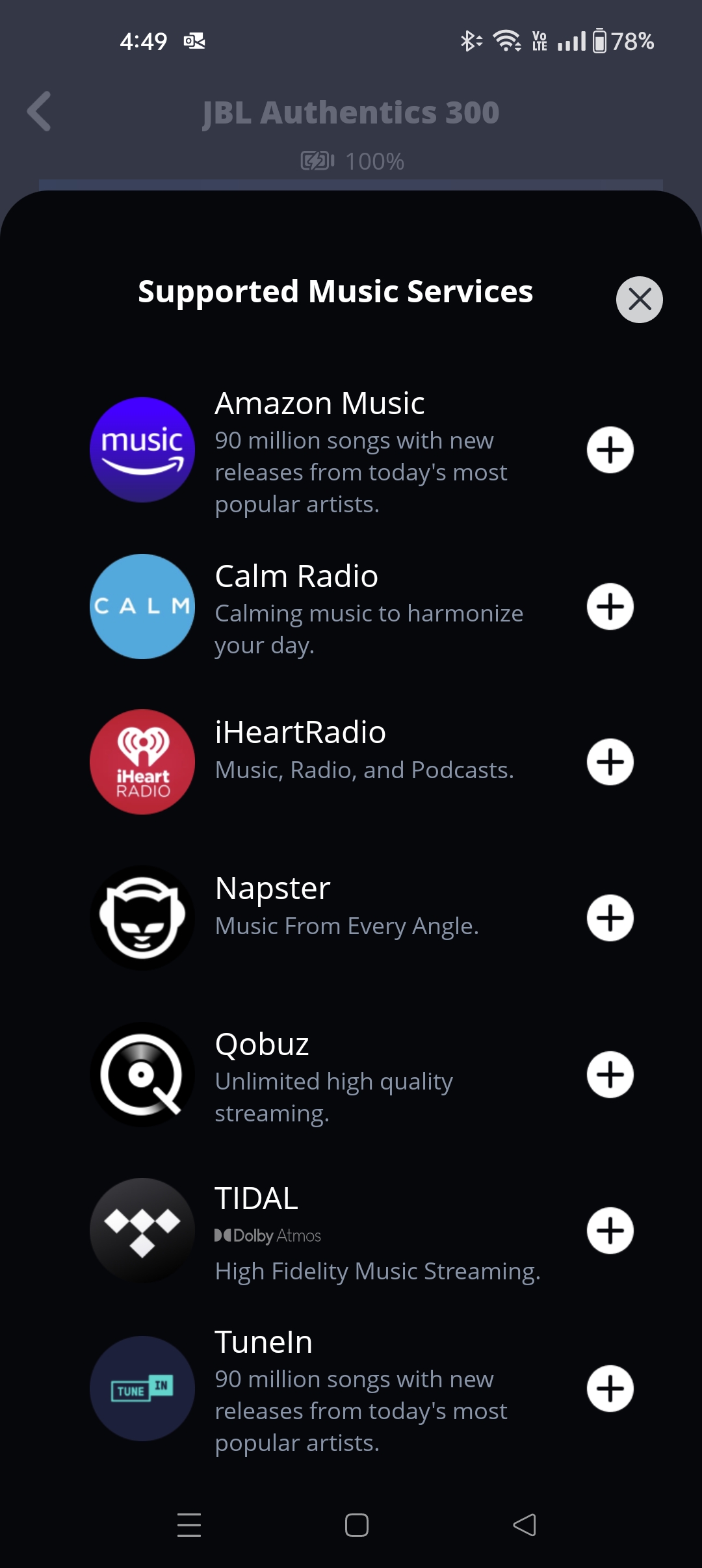This screenshot has width=702, height=1568.
Task: Add the Calm Radio service
Action: coord(610,607)
